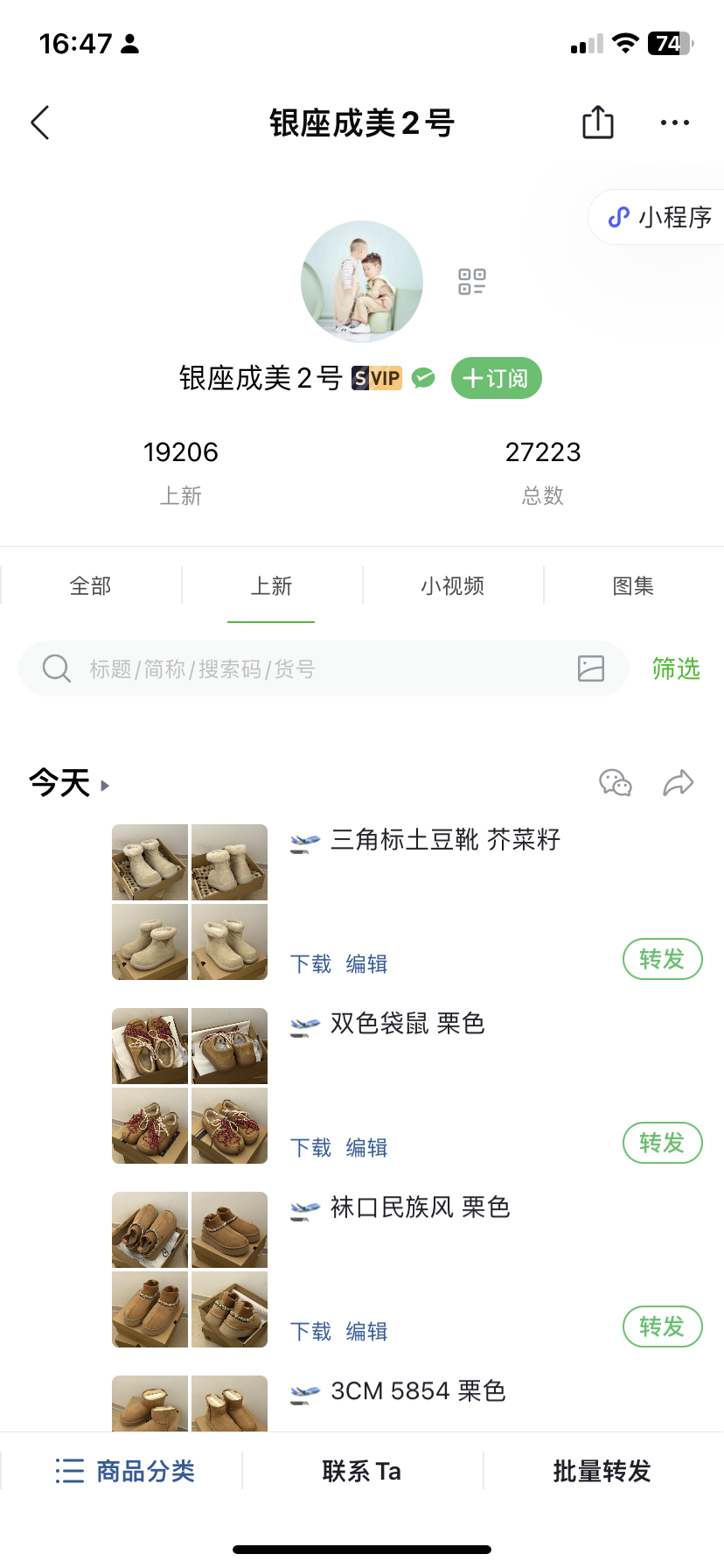Subscribe with the 订阅 button
This screenshot has width=724, height=1568.
point(496,378)
